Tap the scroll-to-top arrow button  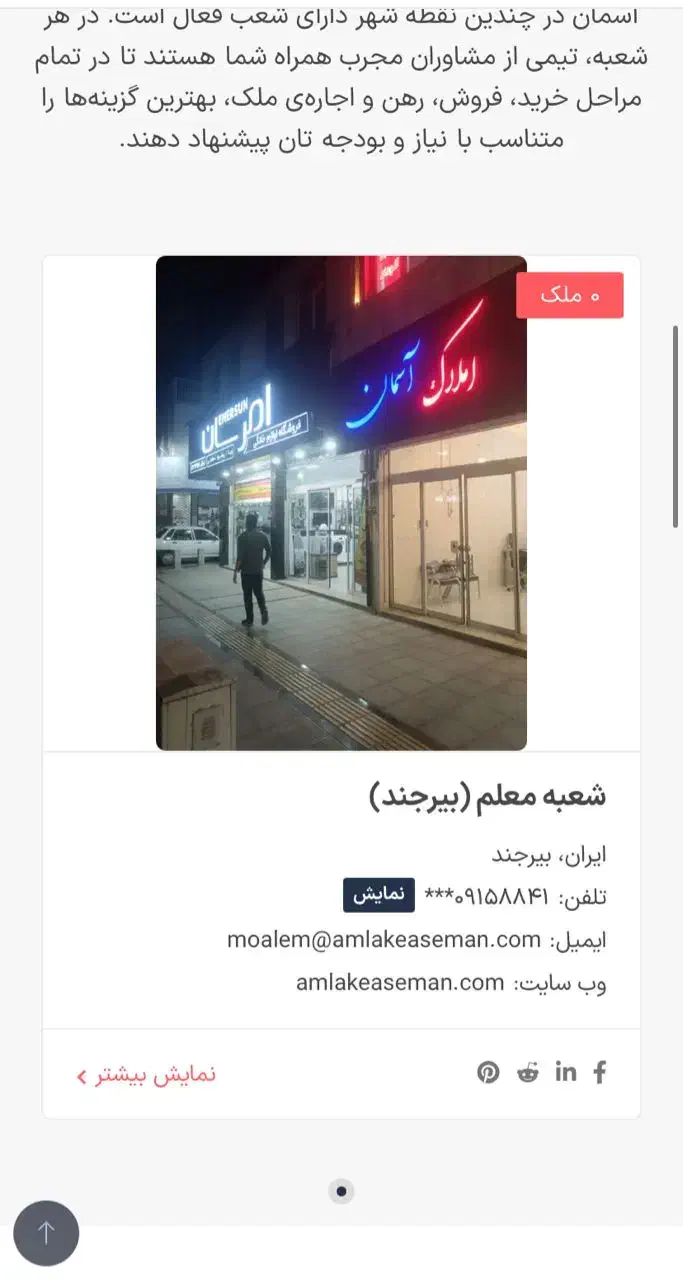point(46,1233)
